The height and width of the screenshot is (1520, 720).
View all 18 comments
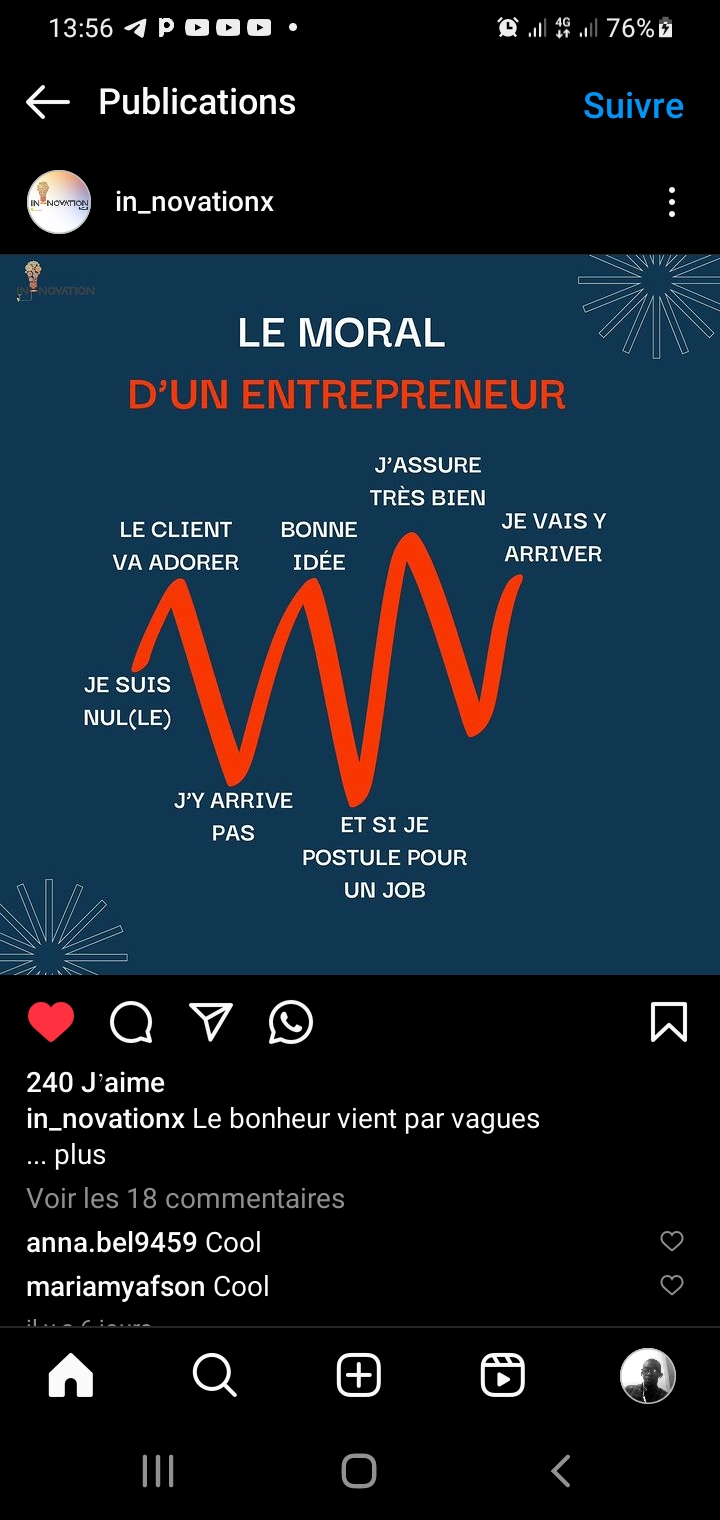[x=185, y=1198]
